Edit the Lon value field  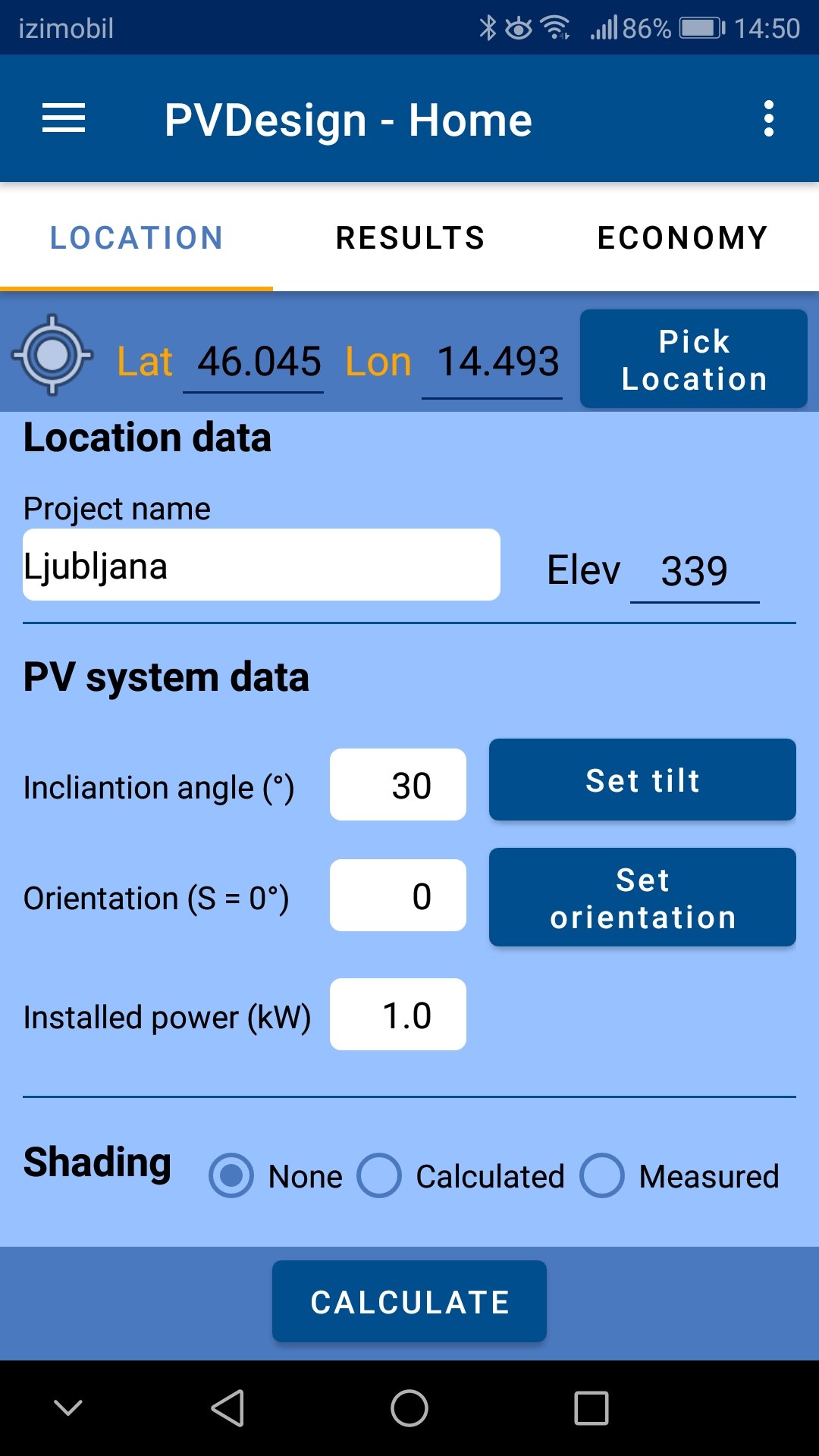coord(493,362)
